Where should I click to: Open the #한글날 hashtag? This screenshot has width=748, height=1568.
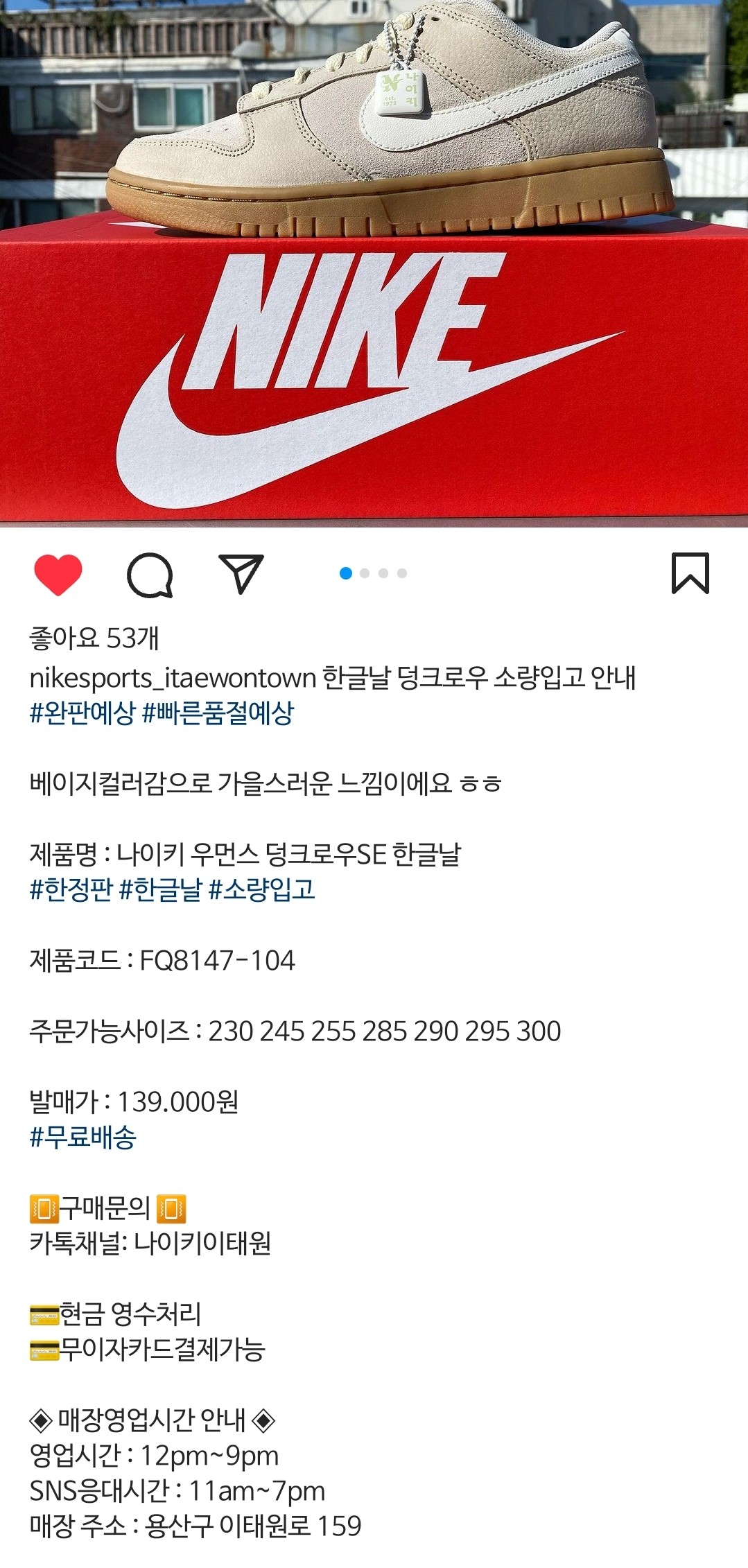(160, 889)
